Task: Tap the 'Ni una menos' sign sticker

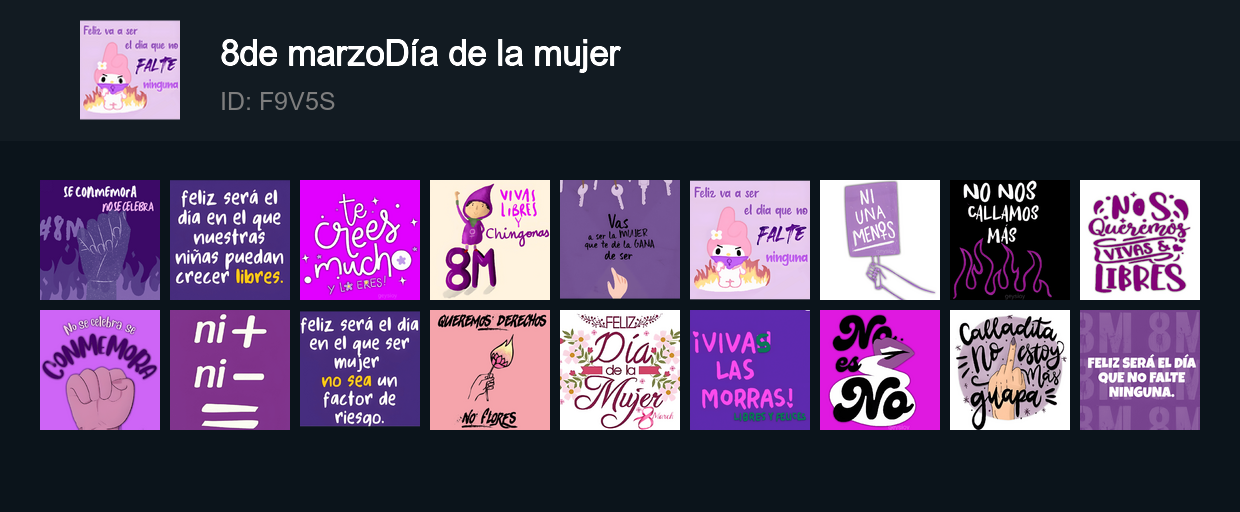Action: coord(880,240)
